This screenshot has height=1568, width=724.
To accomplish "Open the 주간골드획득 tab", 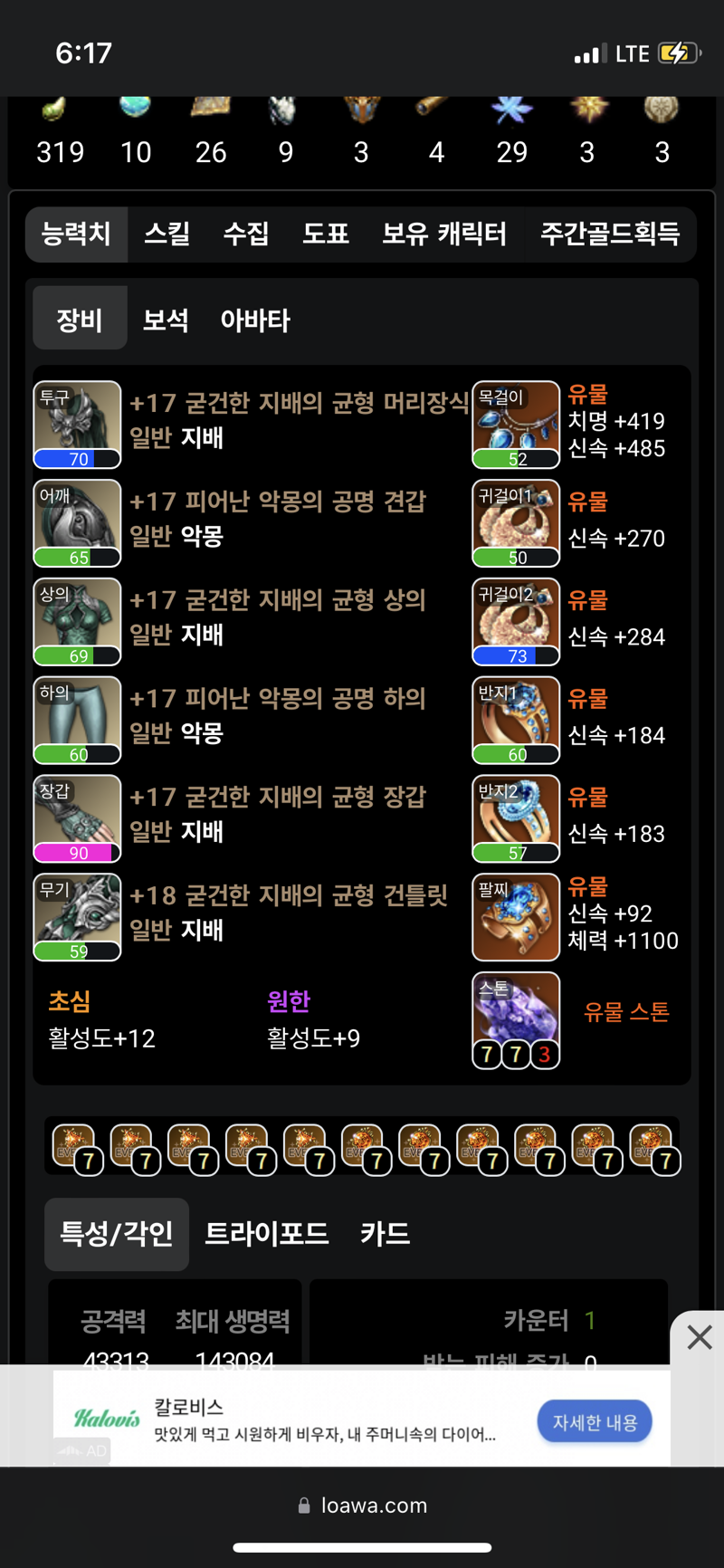I will [609, 234].
